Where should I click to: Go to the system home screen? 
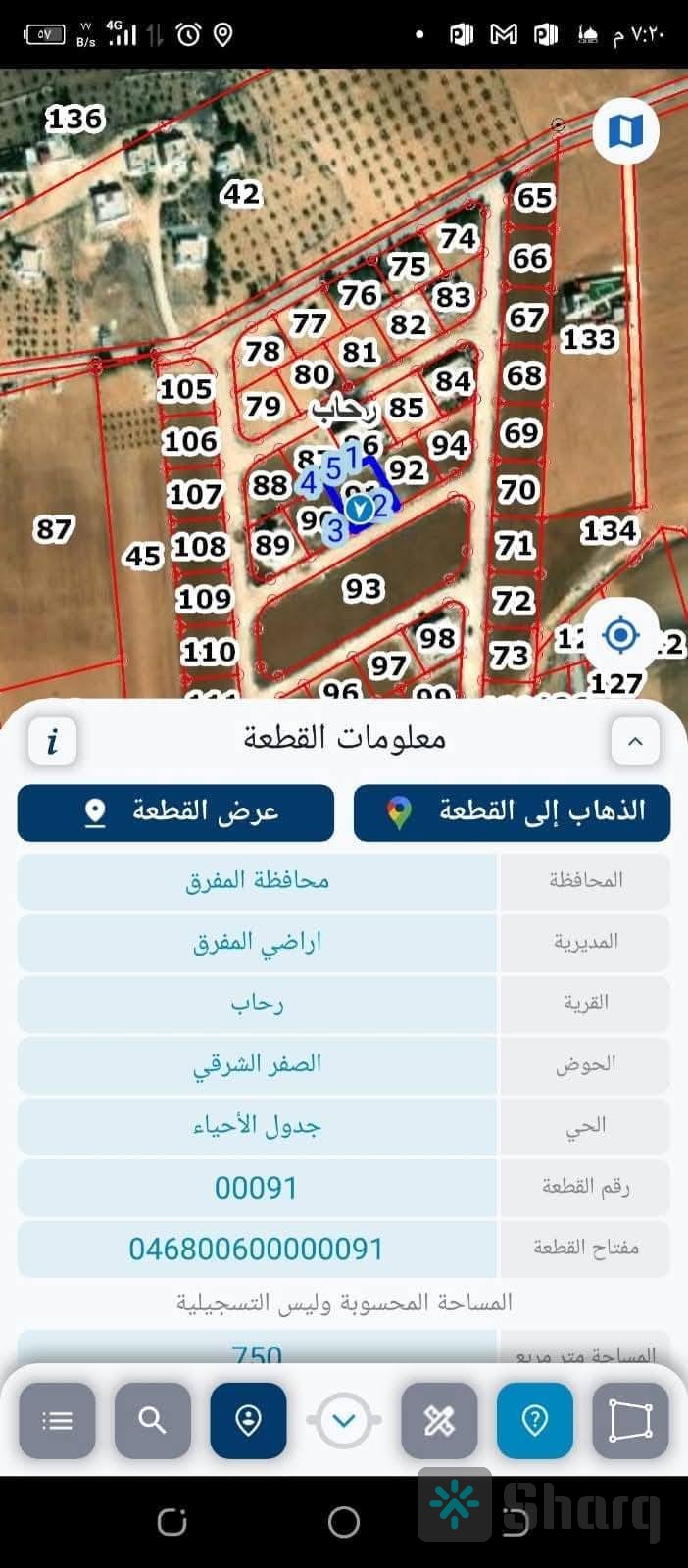pyautogui.click(x=344, y=1522)
